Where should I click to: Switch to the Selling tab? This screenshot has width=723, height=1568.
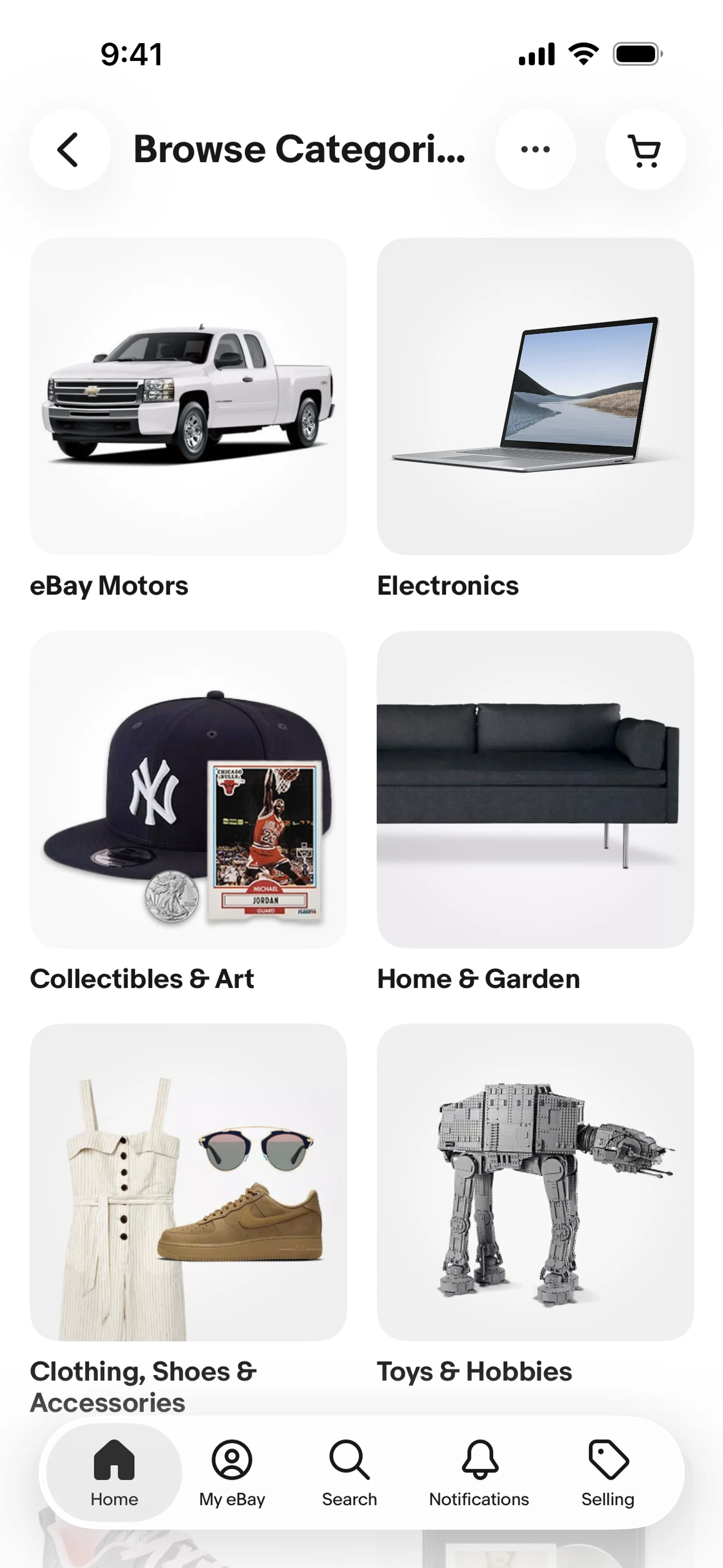click(x=607, y=1472)
